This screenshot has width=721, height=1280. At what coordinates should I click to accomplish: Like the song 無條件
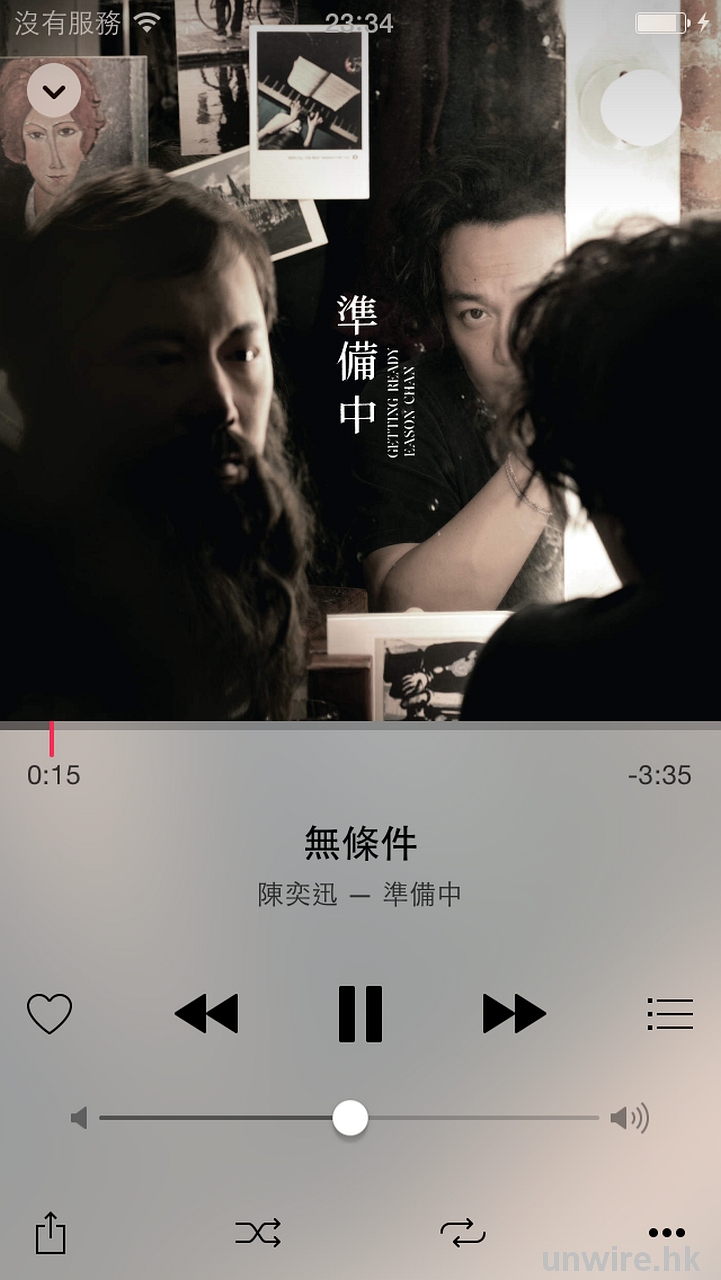pos(49,1013)
